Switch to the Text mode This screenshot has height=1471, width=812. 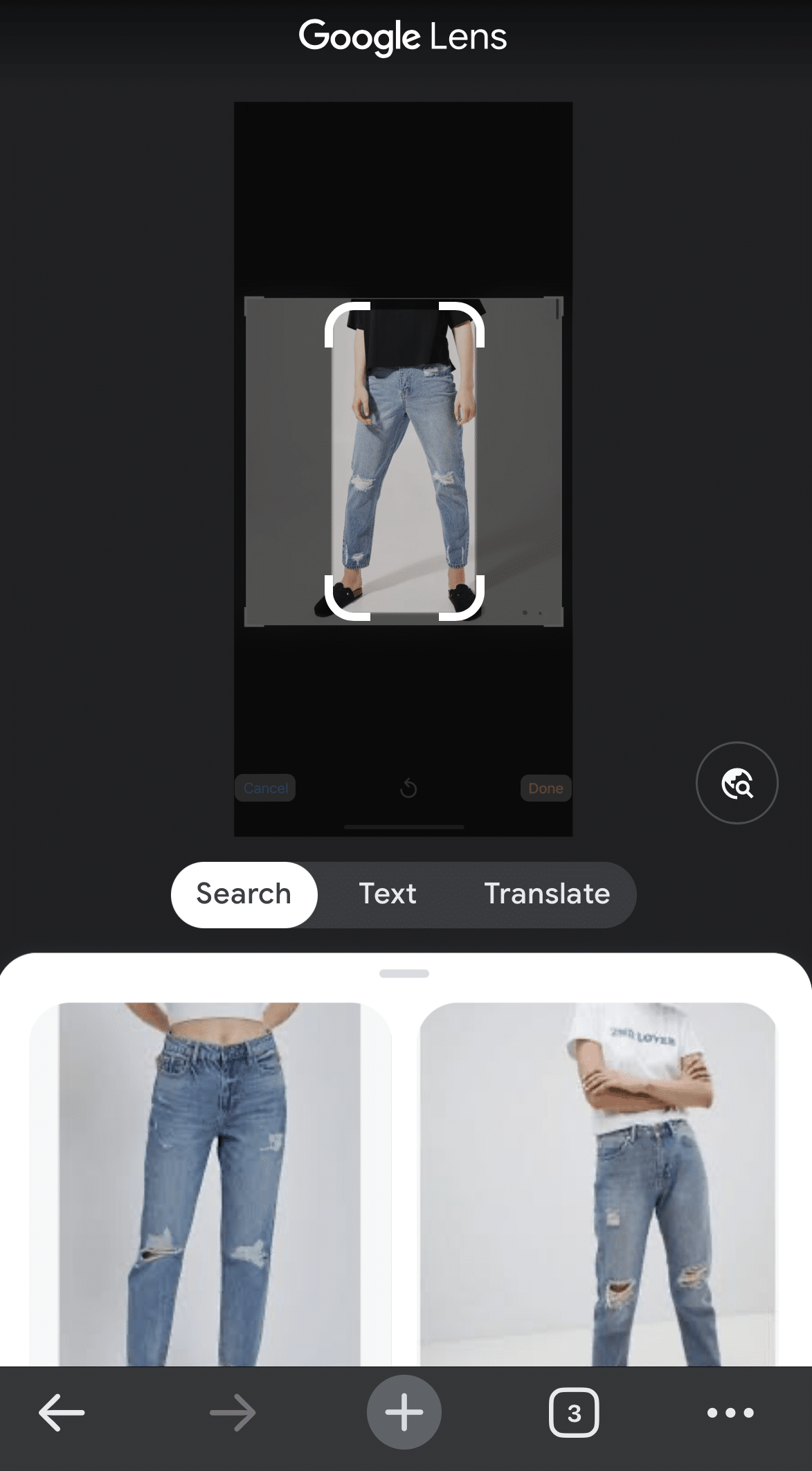pyautogui.click(x=387, y=894)
